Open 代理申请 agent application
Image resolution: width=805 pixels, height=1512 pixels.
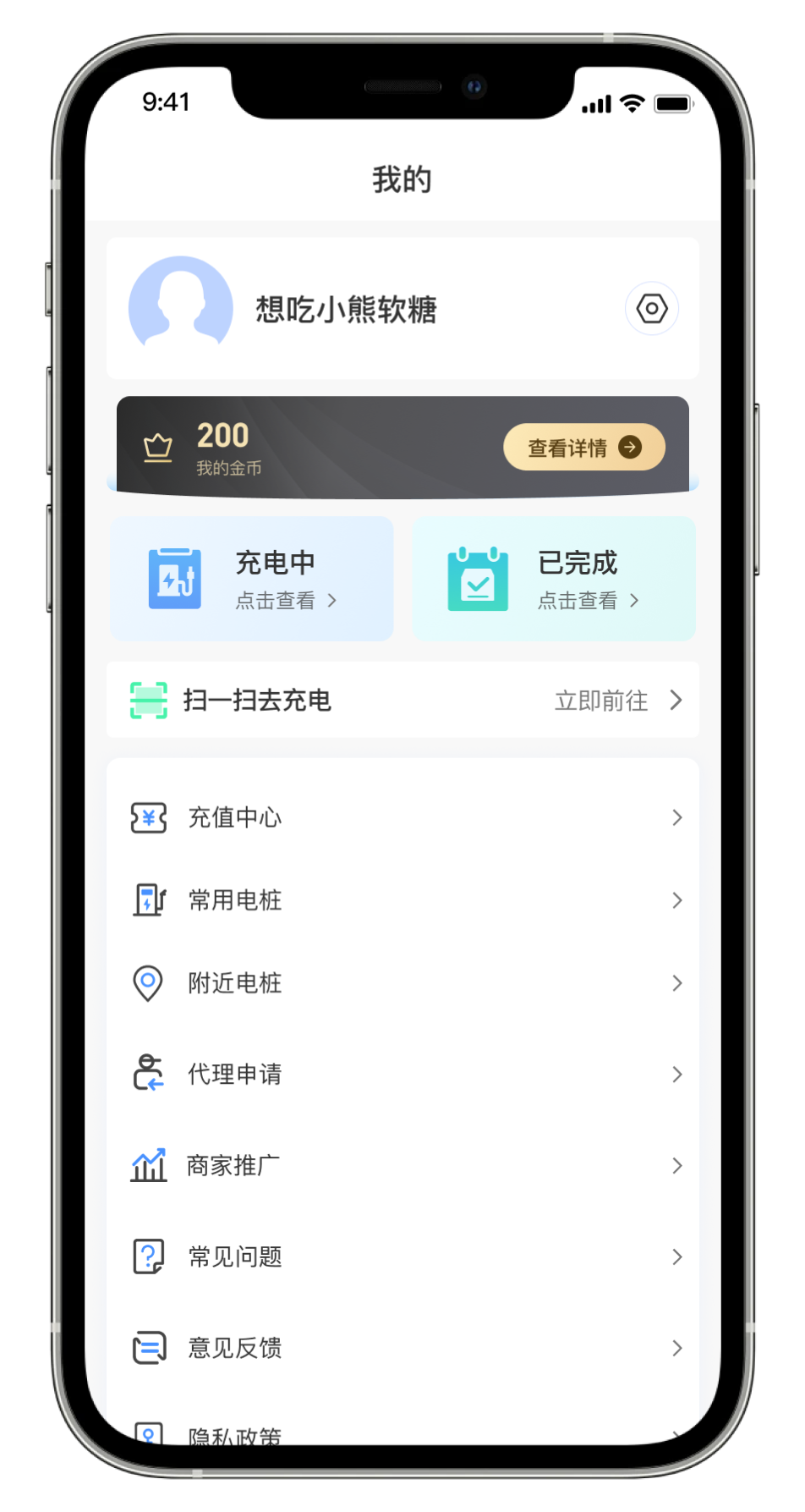point(402,1075)
